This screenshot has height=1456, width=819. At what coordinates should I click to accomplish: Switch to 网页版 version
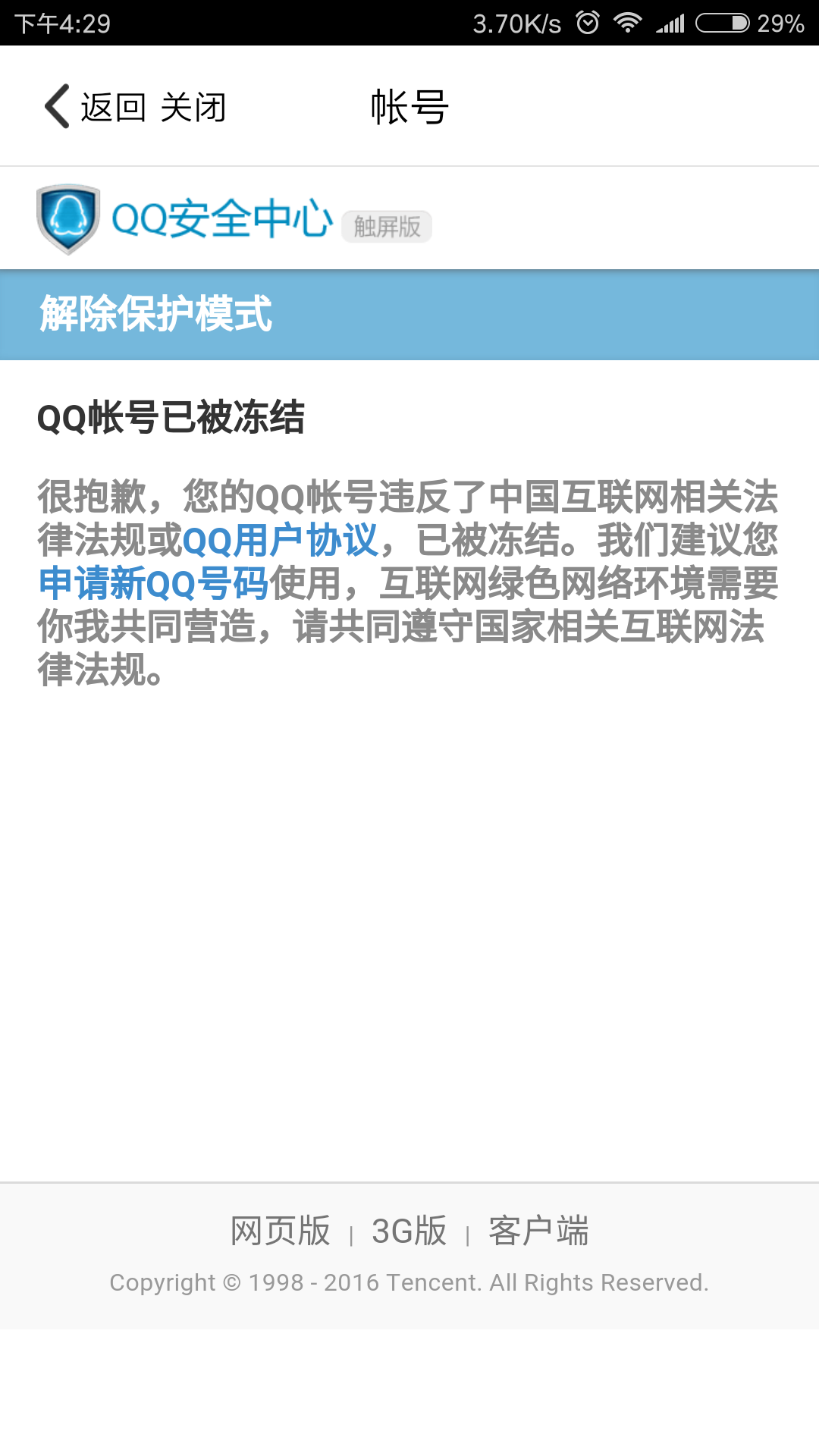tap(281, 1231)
